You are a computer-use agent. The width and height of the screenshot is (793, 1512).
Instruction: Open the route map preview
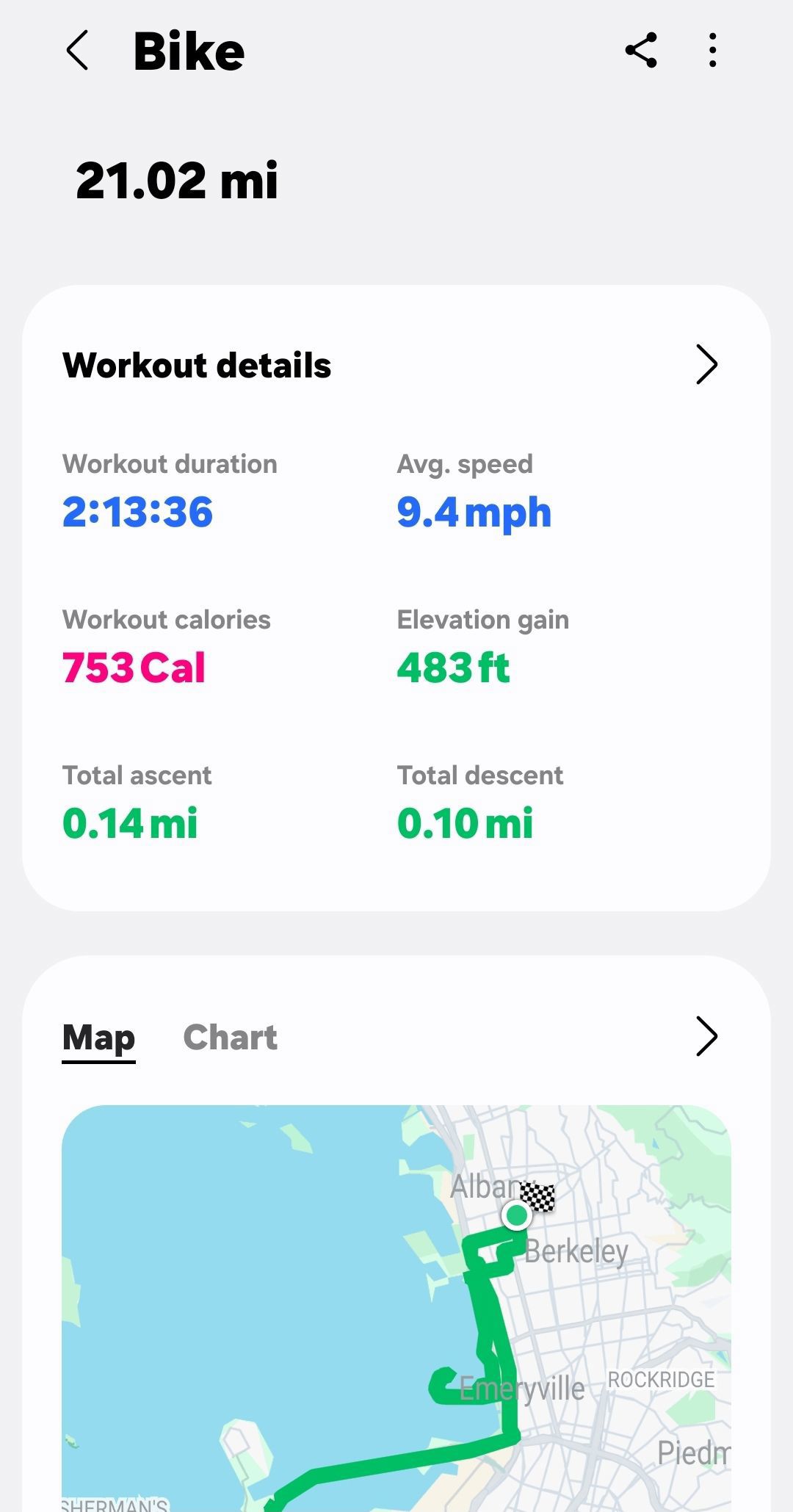[396, 1307]
